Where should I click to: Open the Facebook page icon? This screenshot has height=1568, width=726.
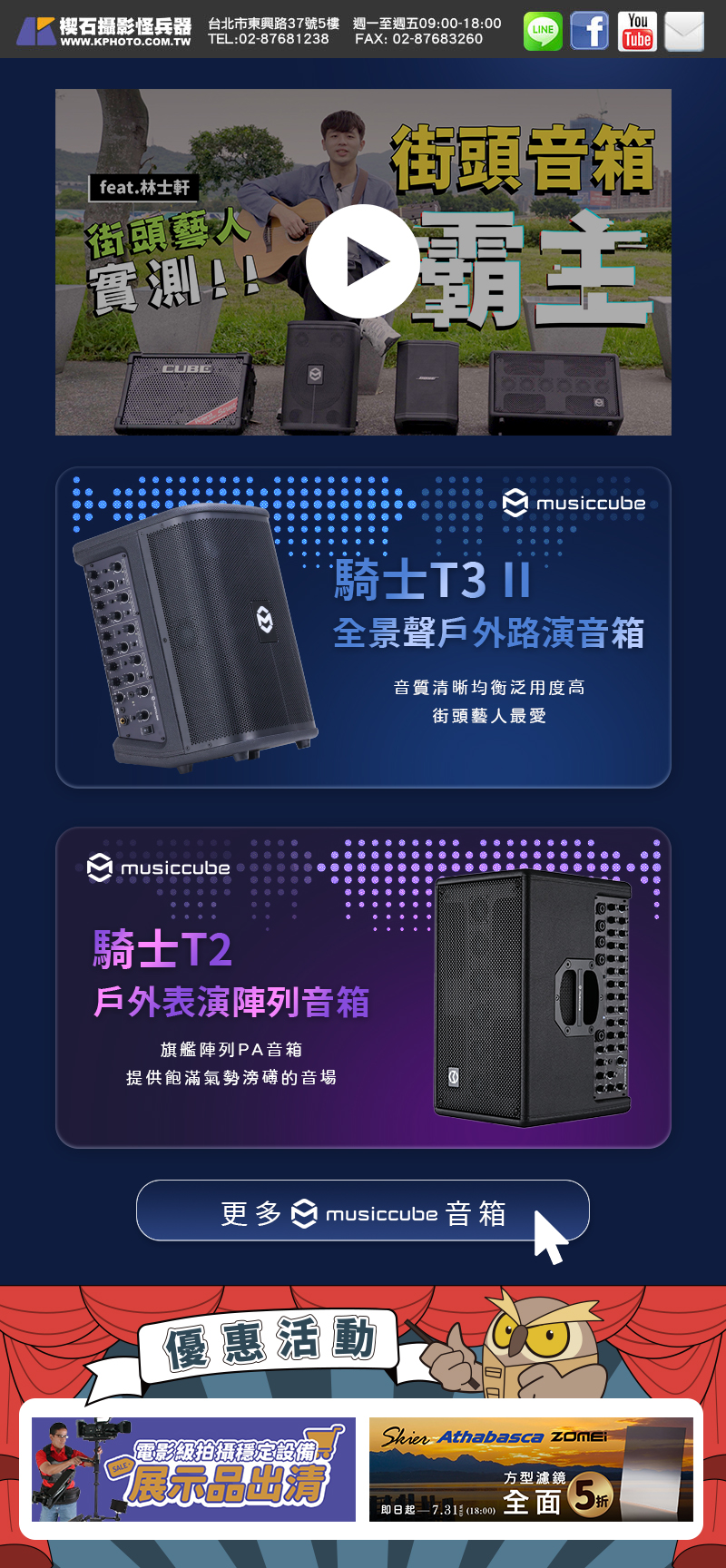point(590,31)
